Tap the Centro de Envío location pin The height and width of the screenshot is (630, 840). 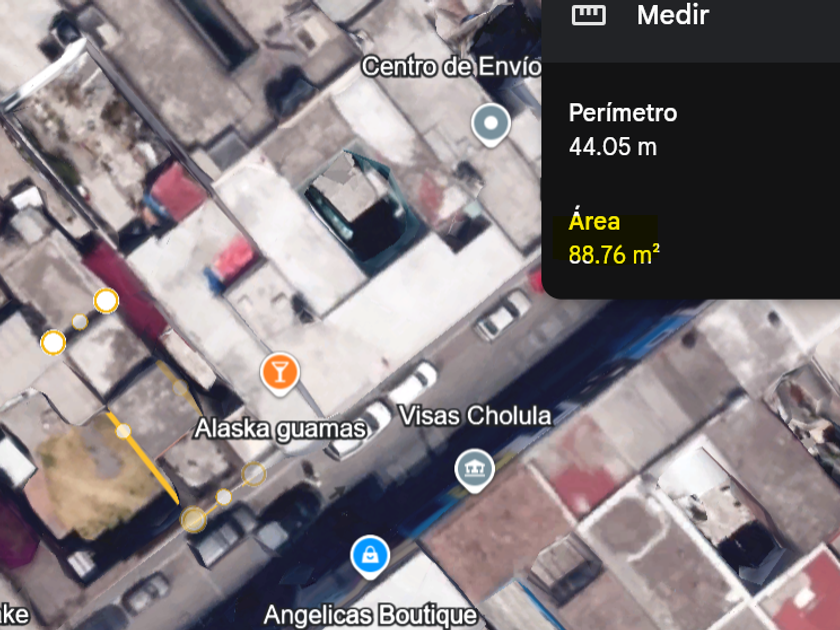(490, 124)
